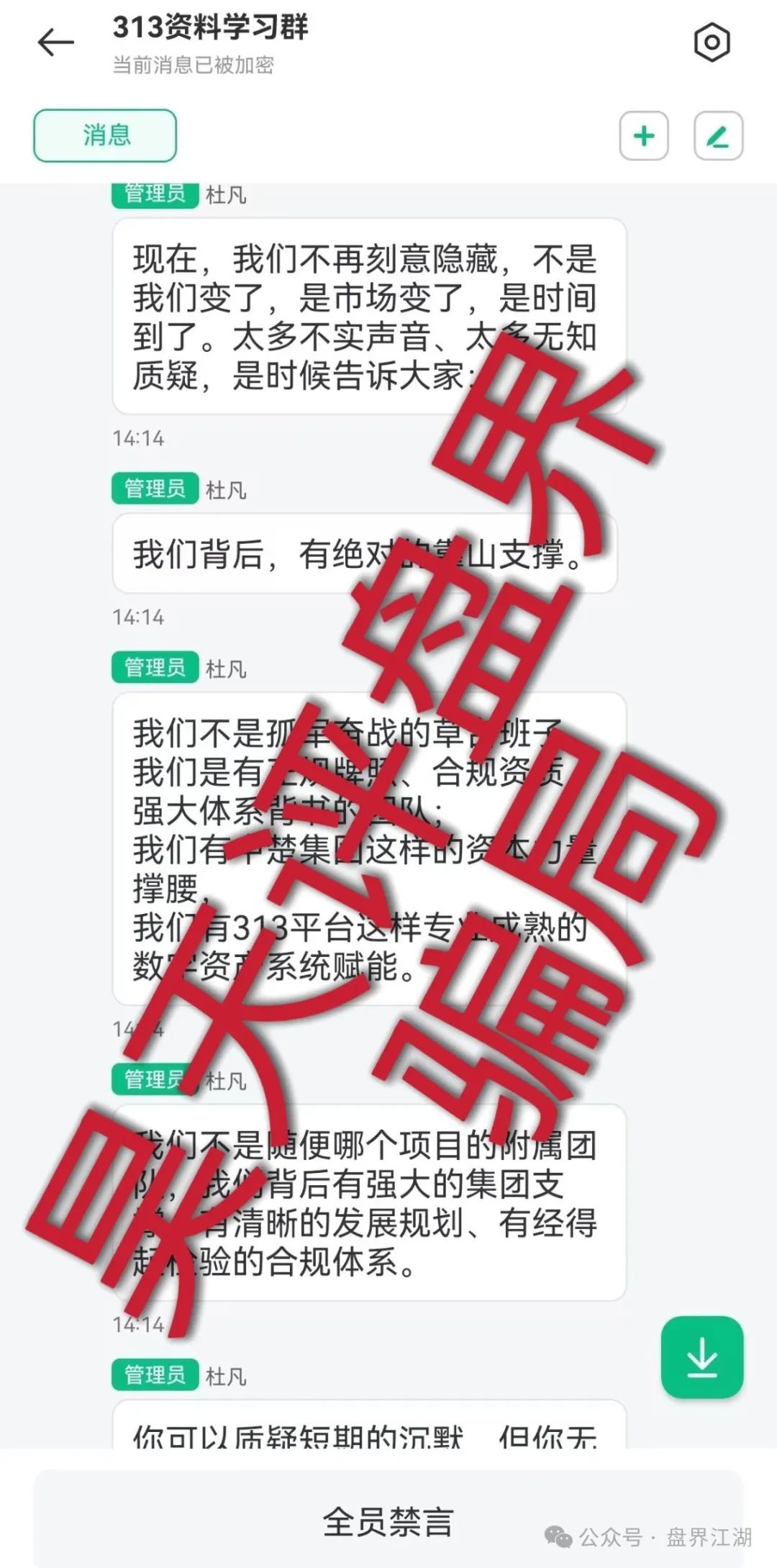
Task: Open the green pencil edit button
Action: (718, 135)
